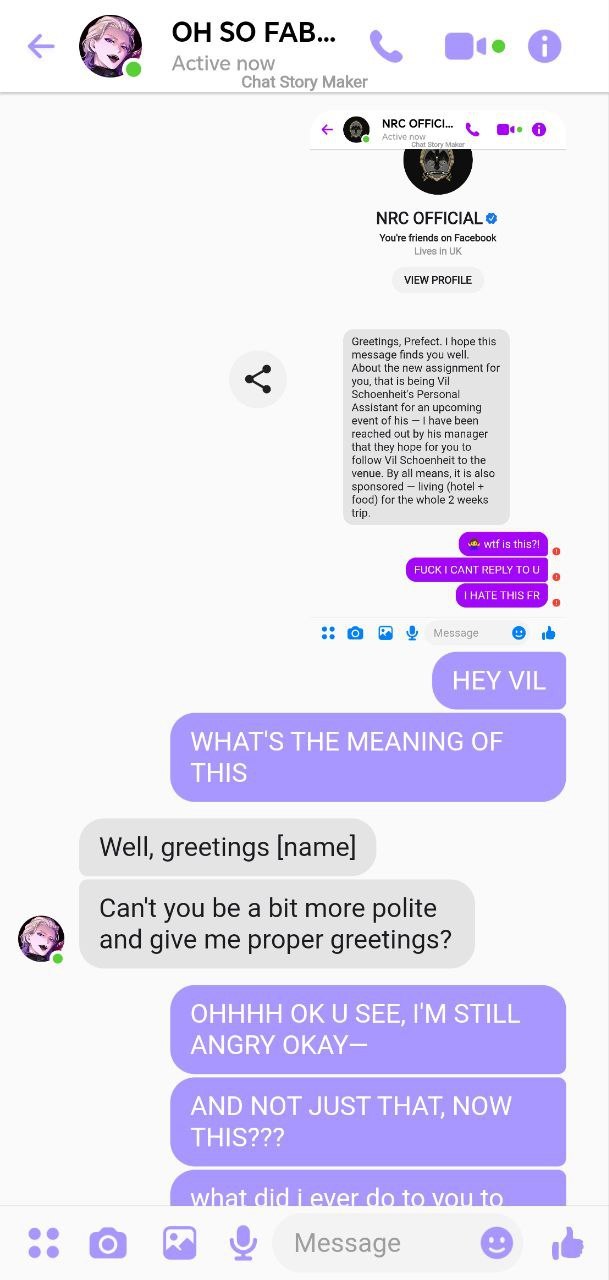This screenshot has width=609, height=1280.
Task: Open the camera to take a photo
Action: click(108, 1243)
